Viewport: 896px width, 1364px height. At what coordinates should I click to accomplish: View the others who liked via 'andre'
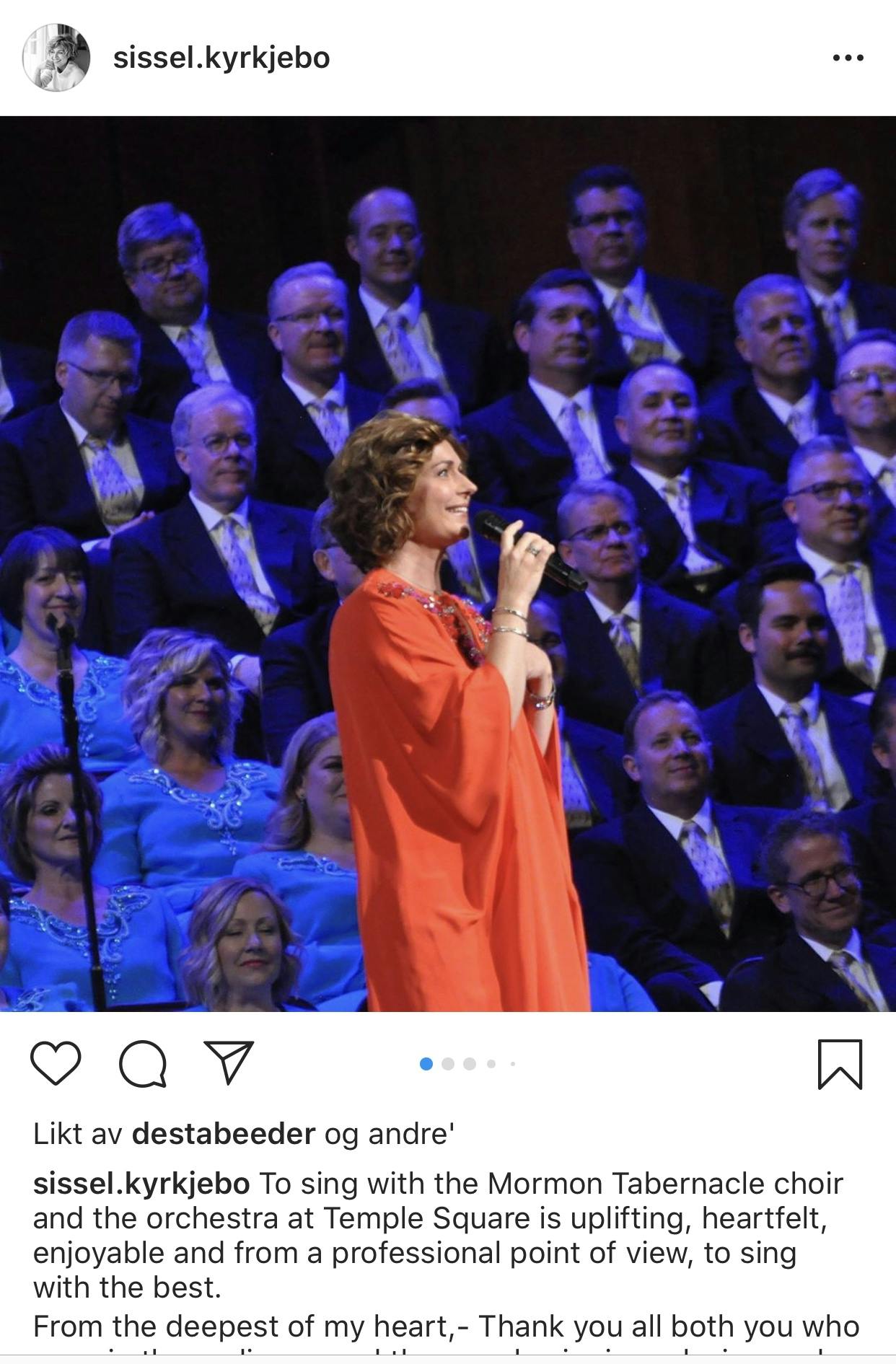point(409,1135)
